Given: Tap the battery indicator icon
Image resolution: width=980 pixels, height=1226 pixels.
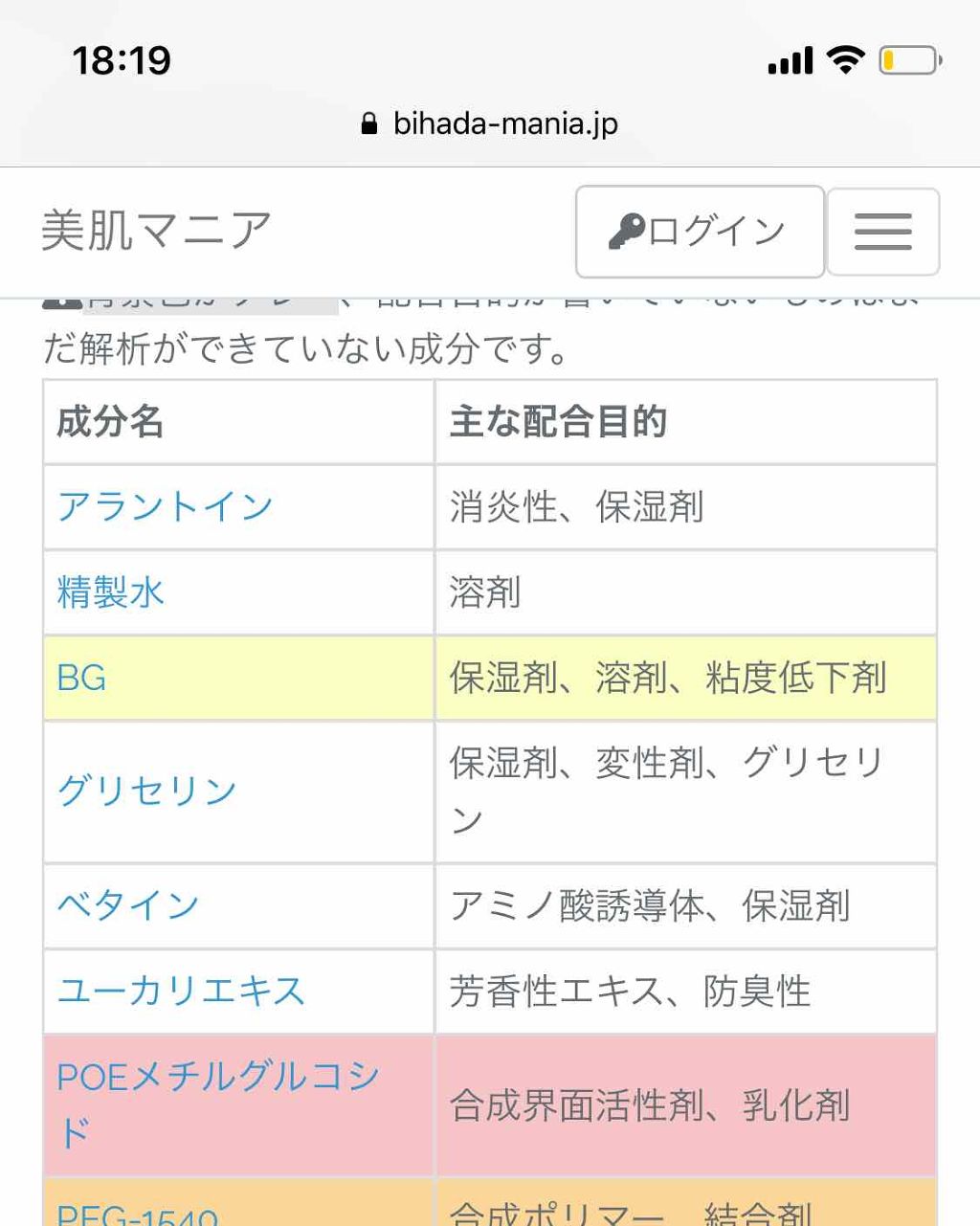Looking at the screenshot, I should coord(907,59).
